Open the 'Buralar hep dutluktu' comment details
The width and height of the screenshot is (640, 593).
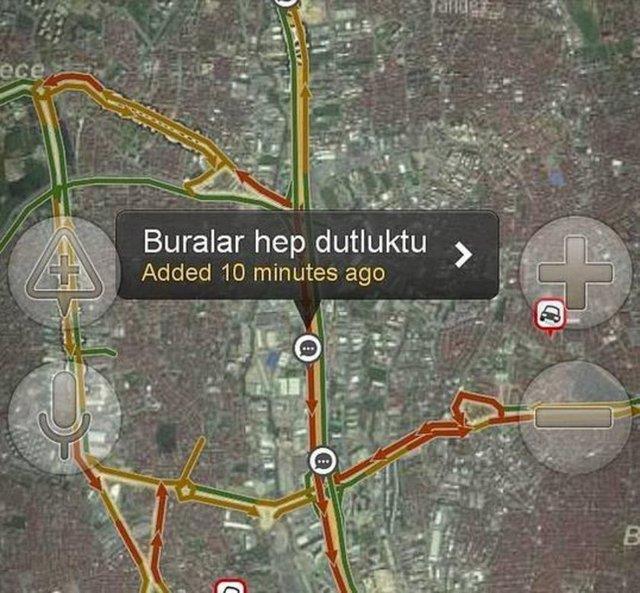point(462,255)
